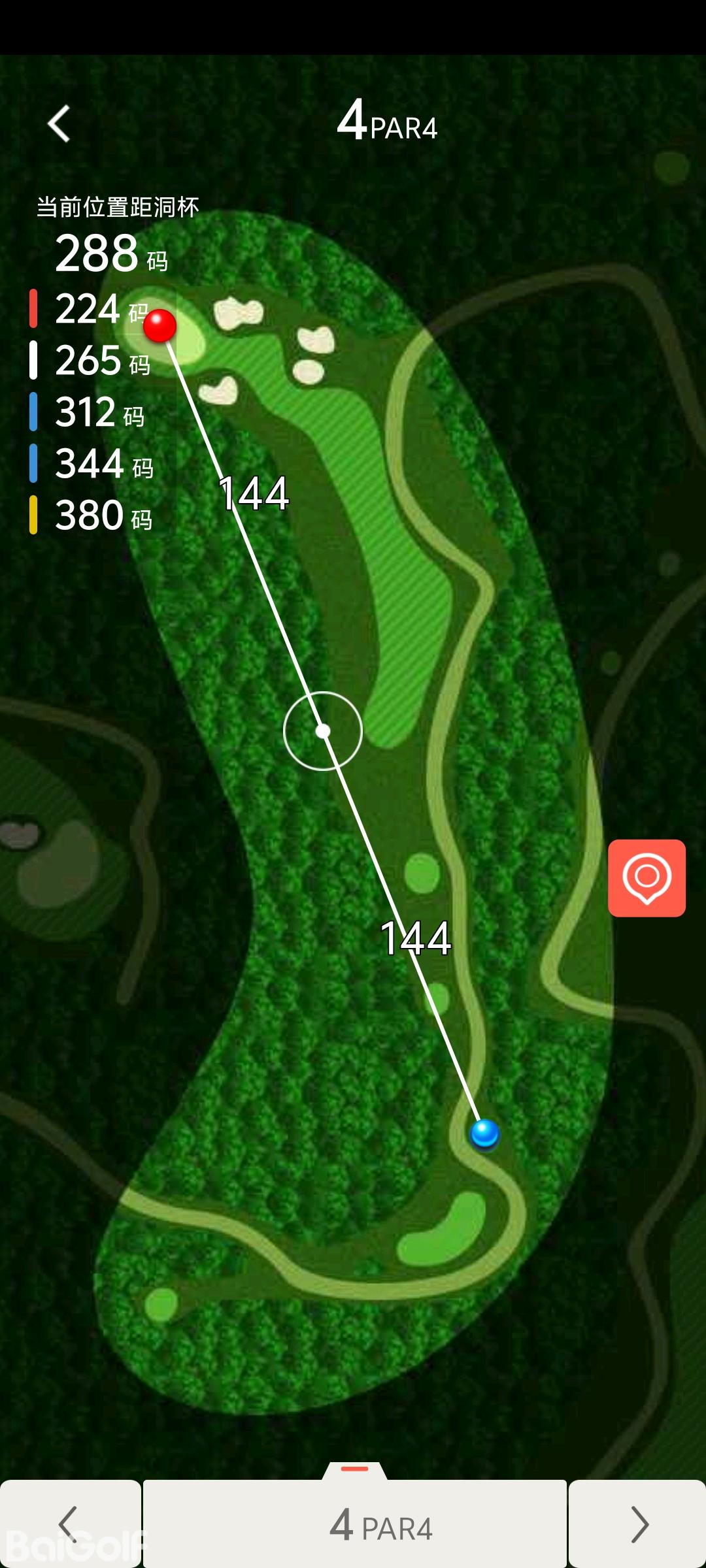Tap the white circle aiming target
Image resolution: width=706 pixels, height=1568 pixels.
click(323, 731)
